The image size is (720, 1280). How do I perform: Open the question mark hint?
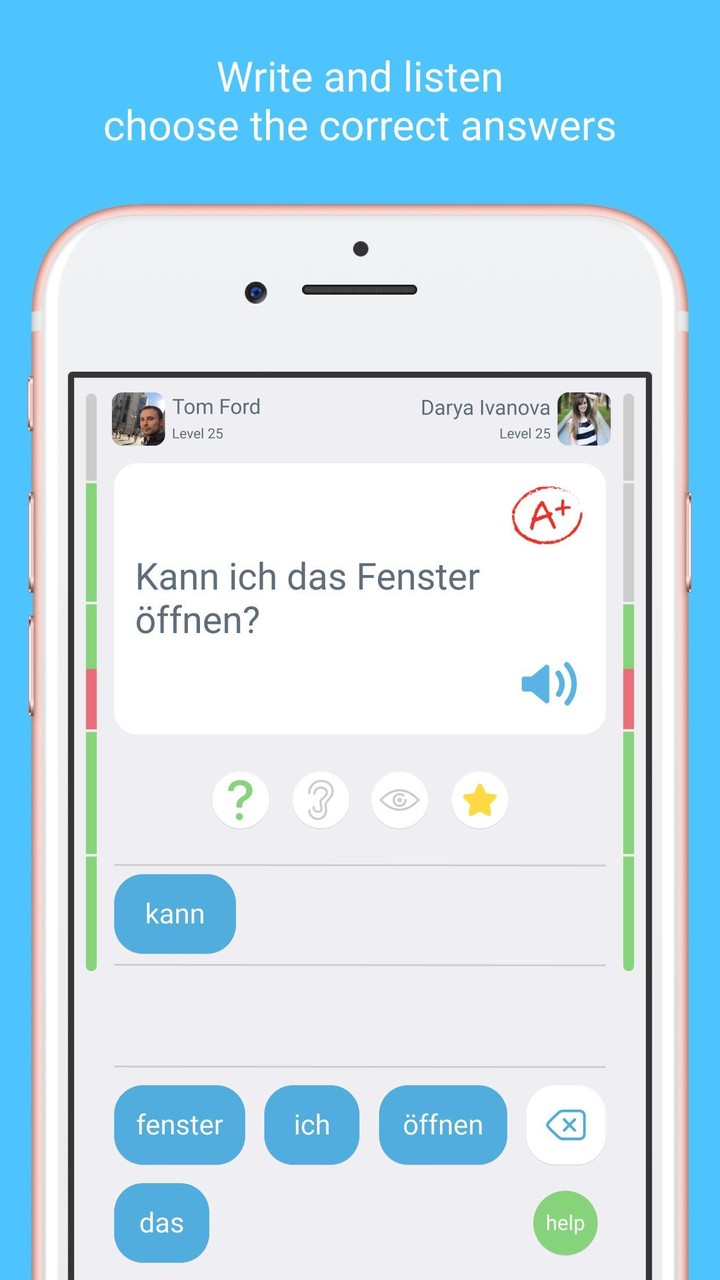click(240, 800)
